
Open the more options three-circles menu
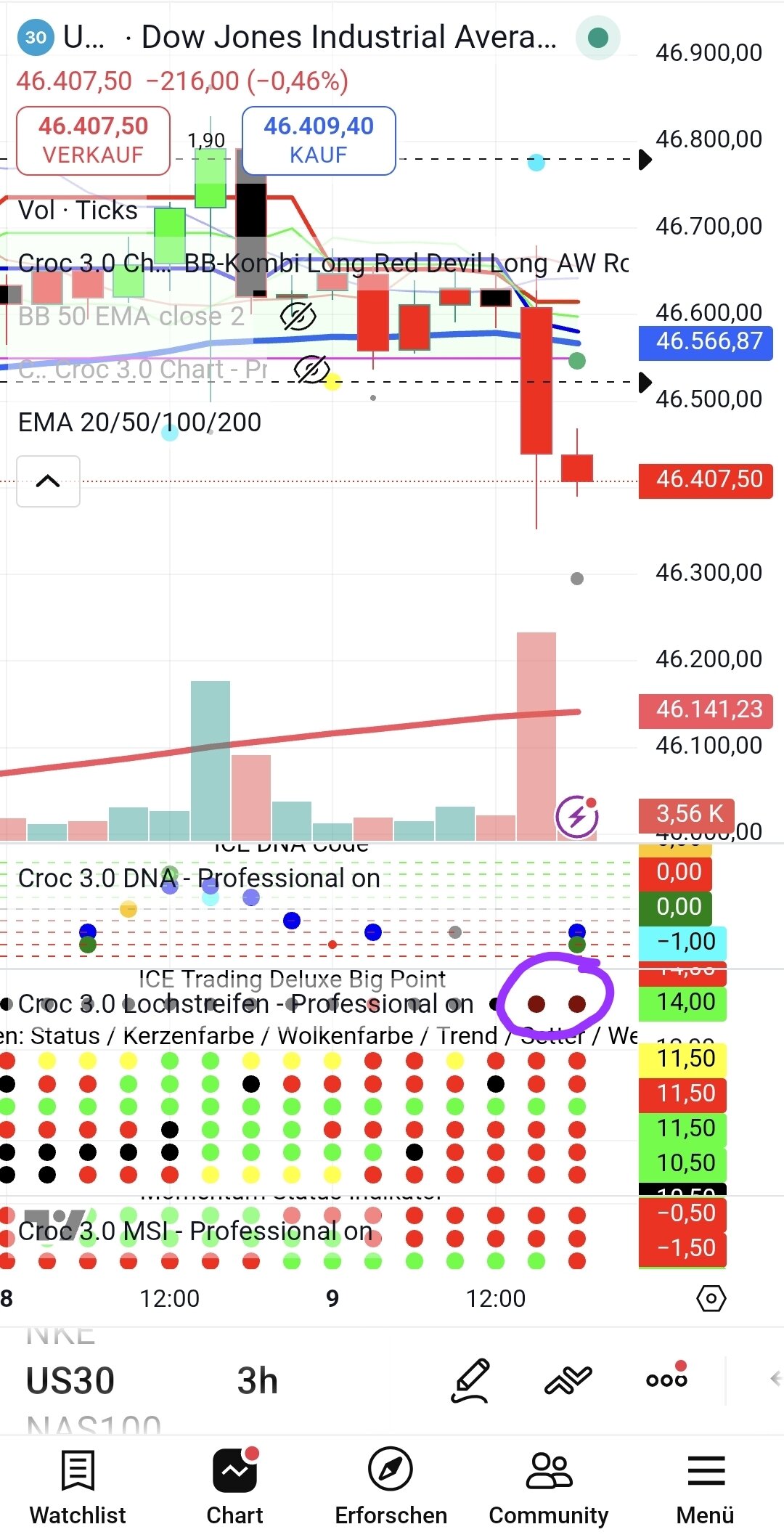[666, 1379]
